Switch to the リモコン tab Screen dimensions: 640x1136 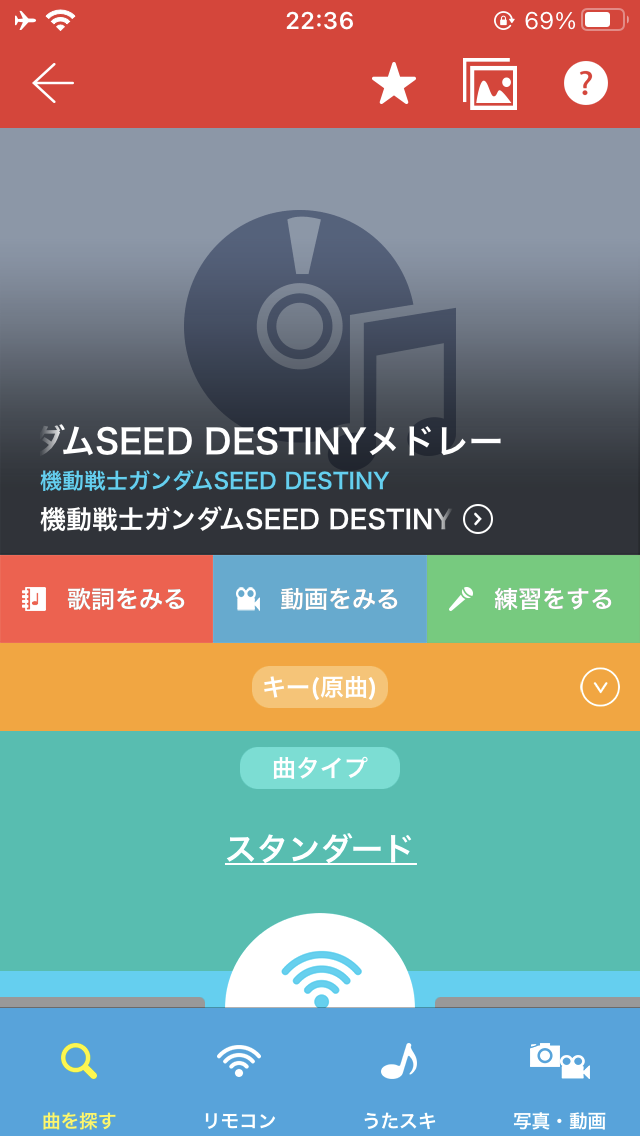(x=239, y=1080)
